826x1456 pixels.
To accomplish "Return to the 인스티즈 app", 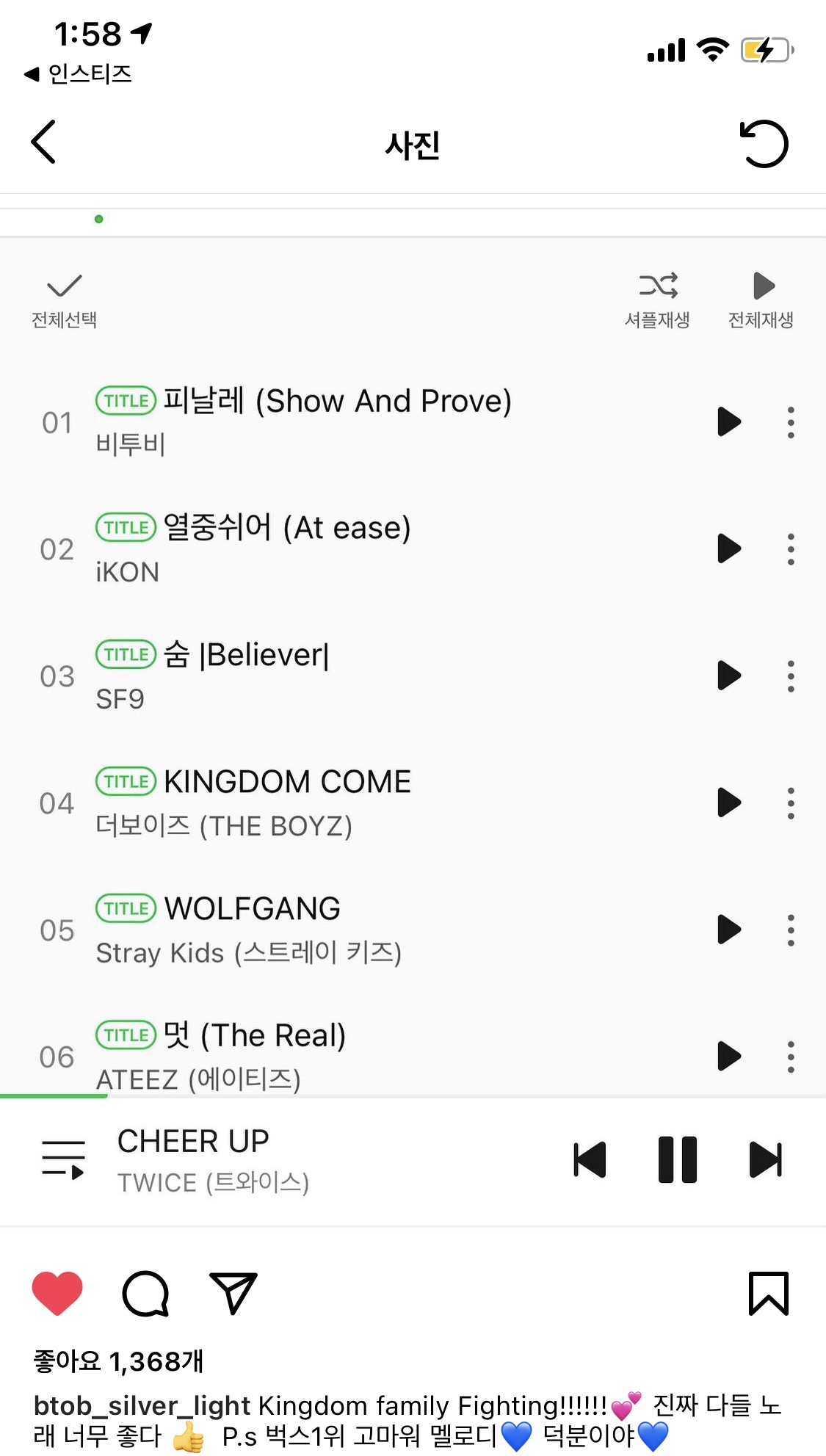I will tap(79, 74).
